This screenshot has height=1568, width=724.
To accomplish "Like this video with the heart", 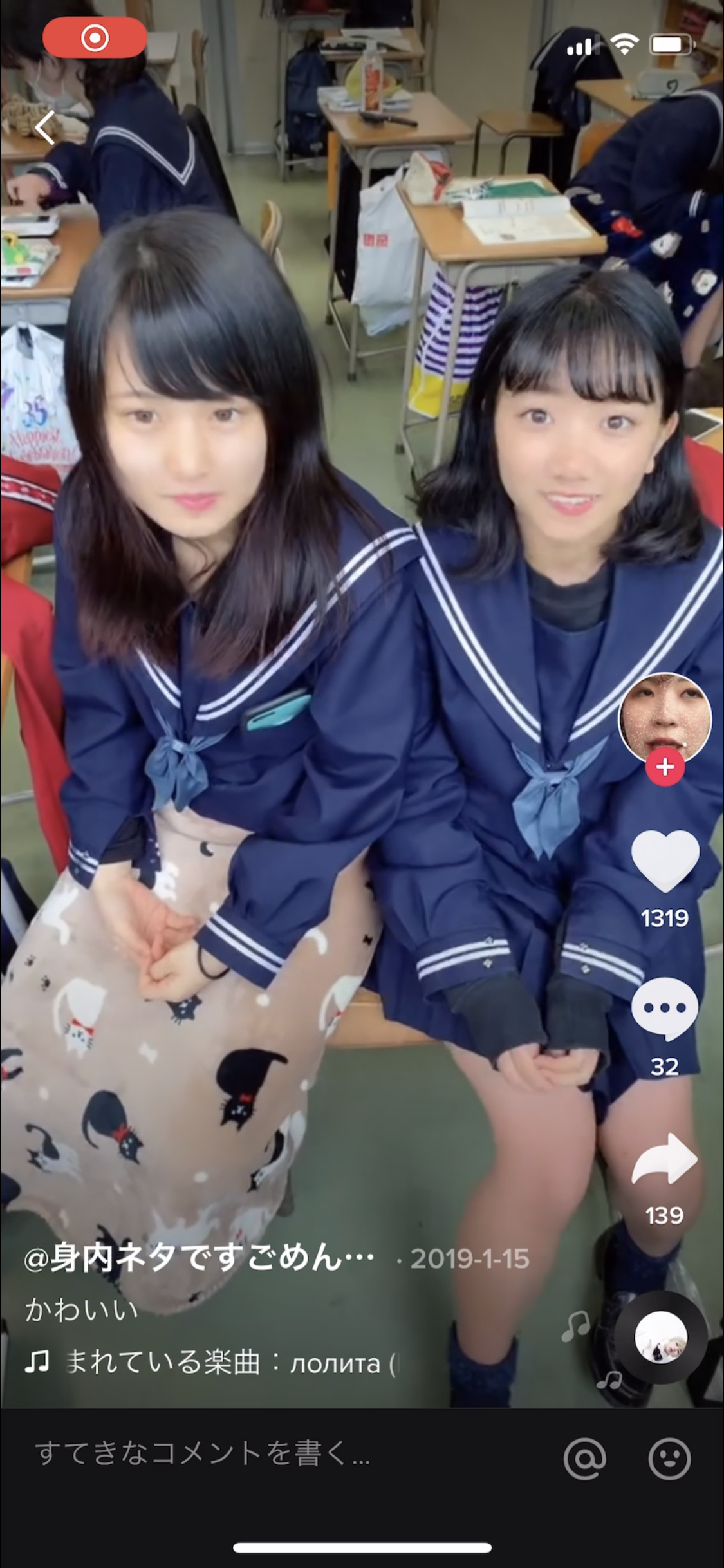I will [665, 861].
